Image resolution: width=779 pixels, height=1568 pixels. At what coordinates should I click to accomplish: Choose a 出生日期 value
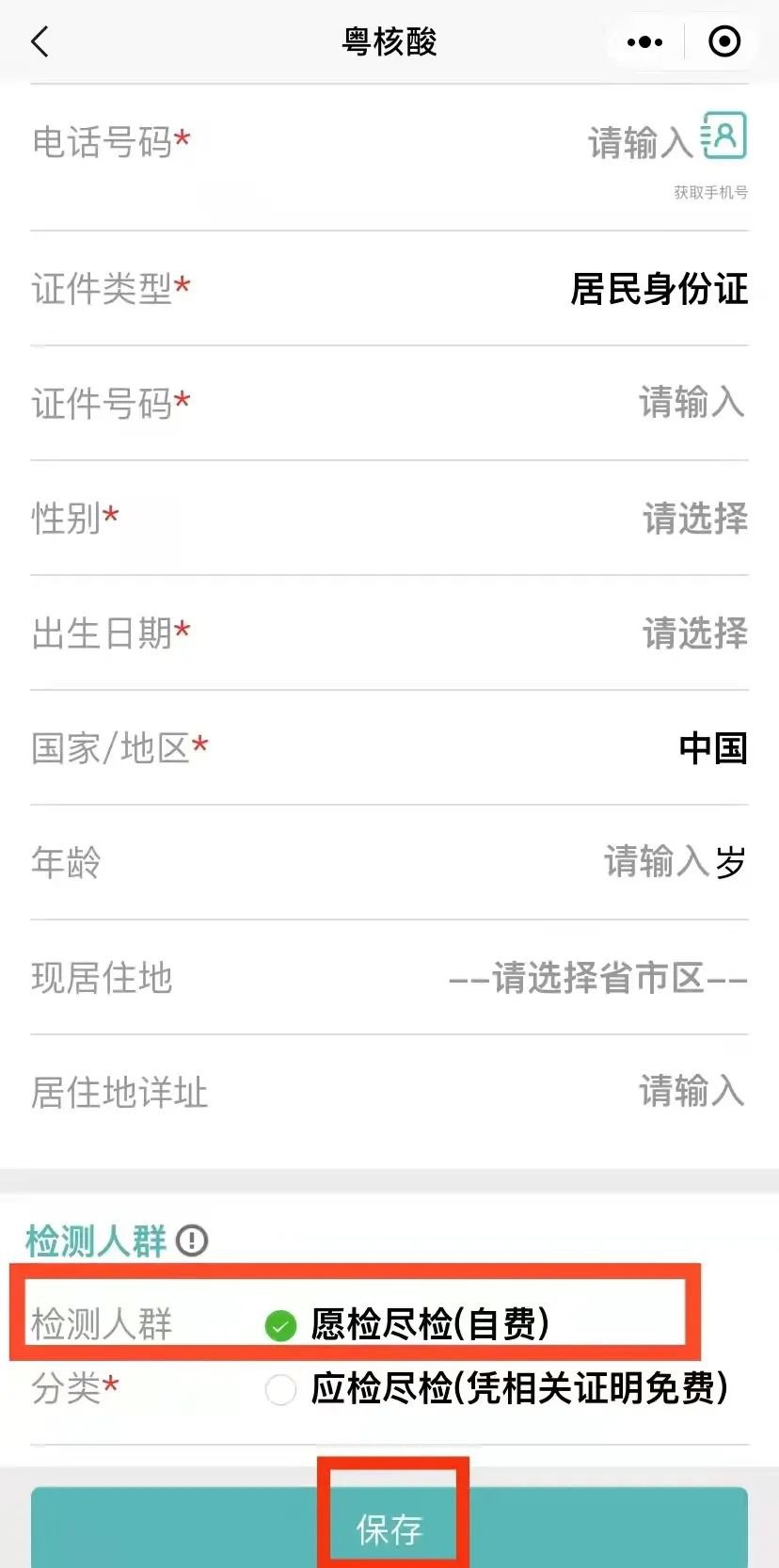pyautogui.click(x=694, y=633)
